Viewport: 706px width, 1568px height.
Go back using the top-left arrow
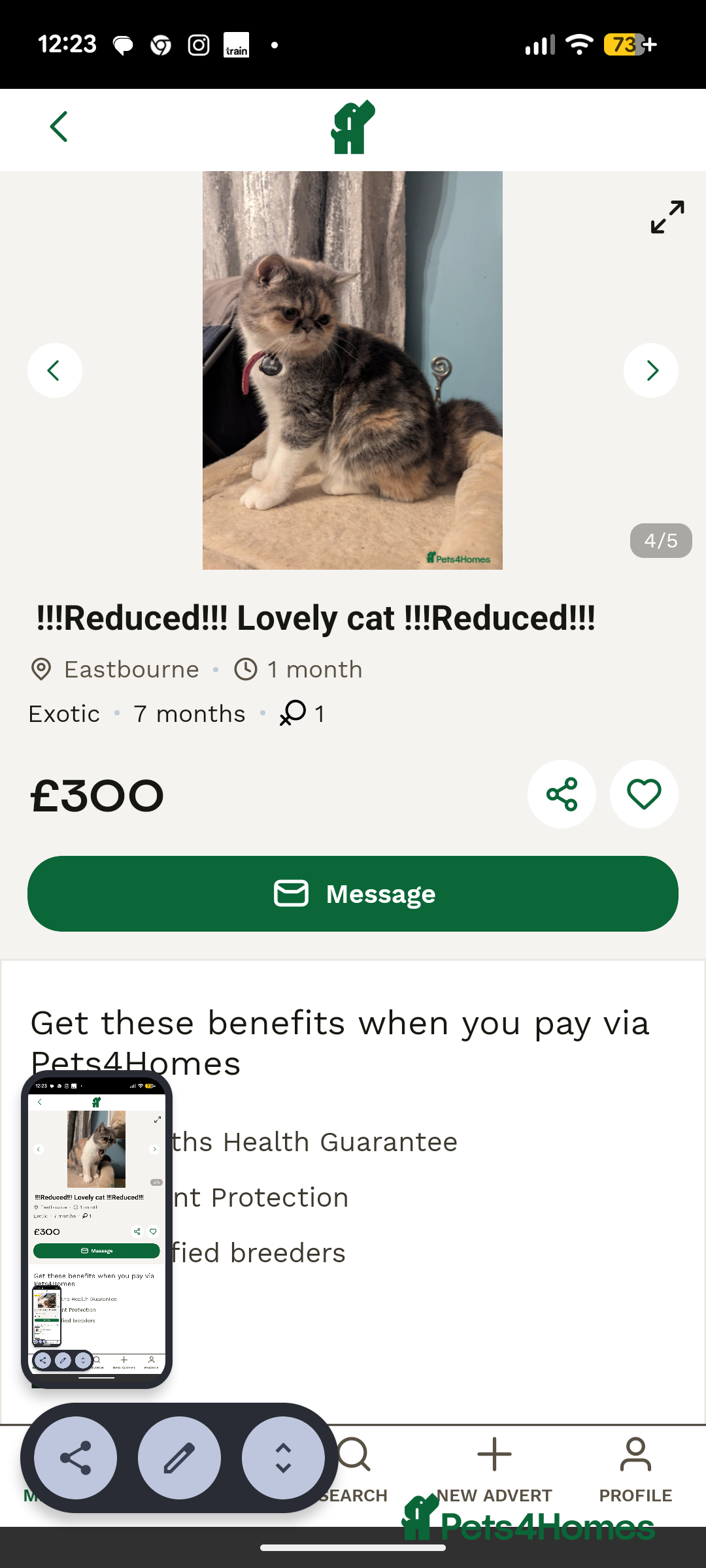pos(59,126)
